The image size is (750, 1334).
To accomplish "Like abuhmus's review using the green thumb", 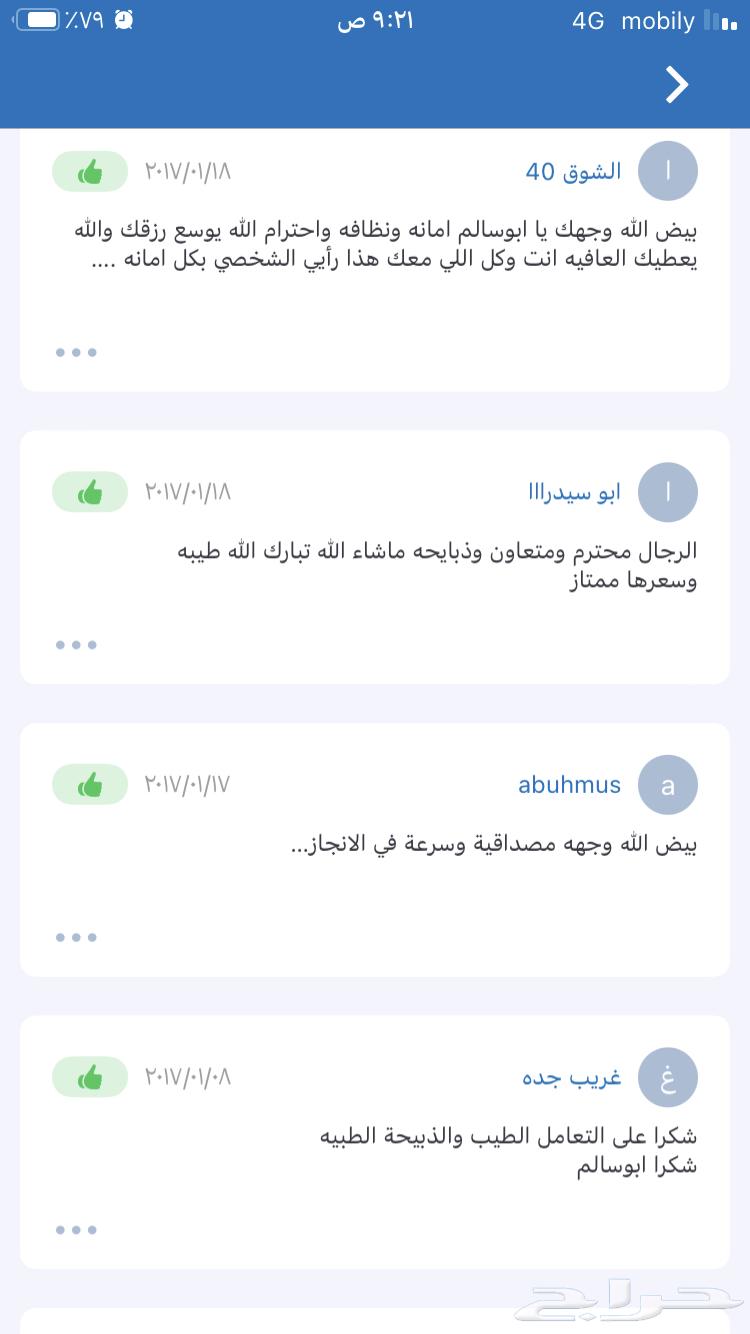I will [89, 784].
